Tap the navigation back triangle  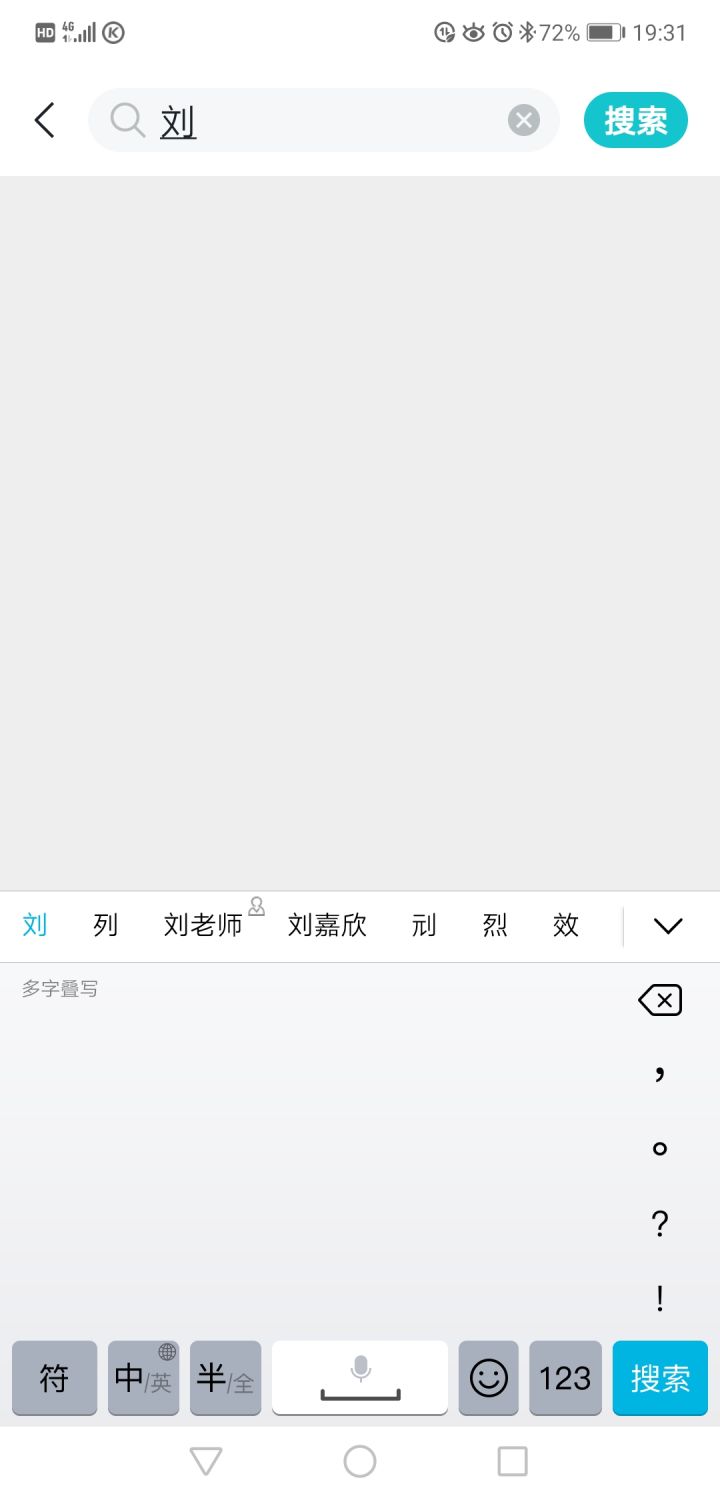click(206, 1460)
